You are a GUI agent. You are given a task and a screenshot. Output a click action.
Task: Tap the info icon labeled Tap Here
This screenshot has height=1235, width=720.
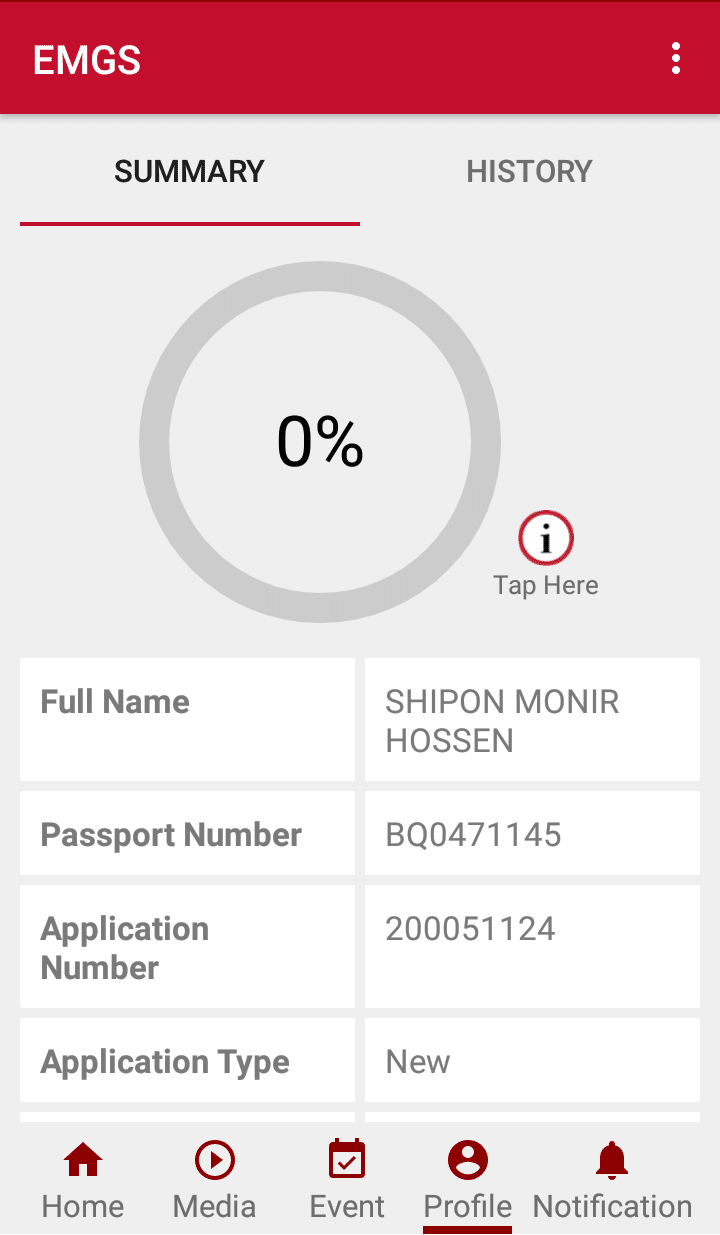pos(546,539)
